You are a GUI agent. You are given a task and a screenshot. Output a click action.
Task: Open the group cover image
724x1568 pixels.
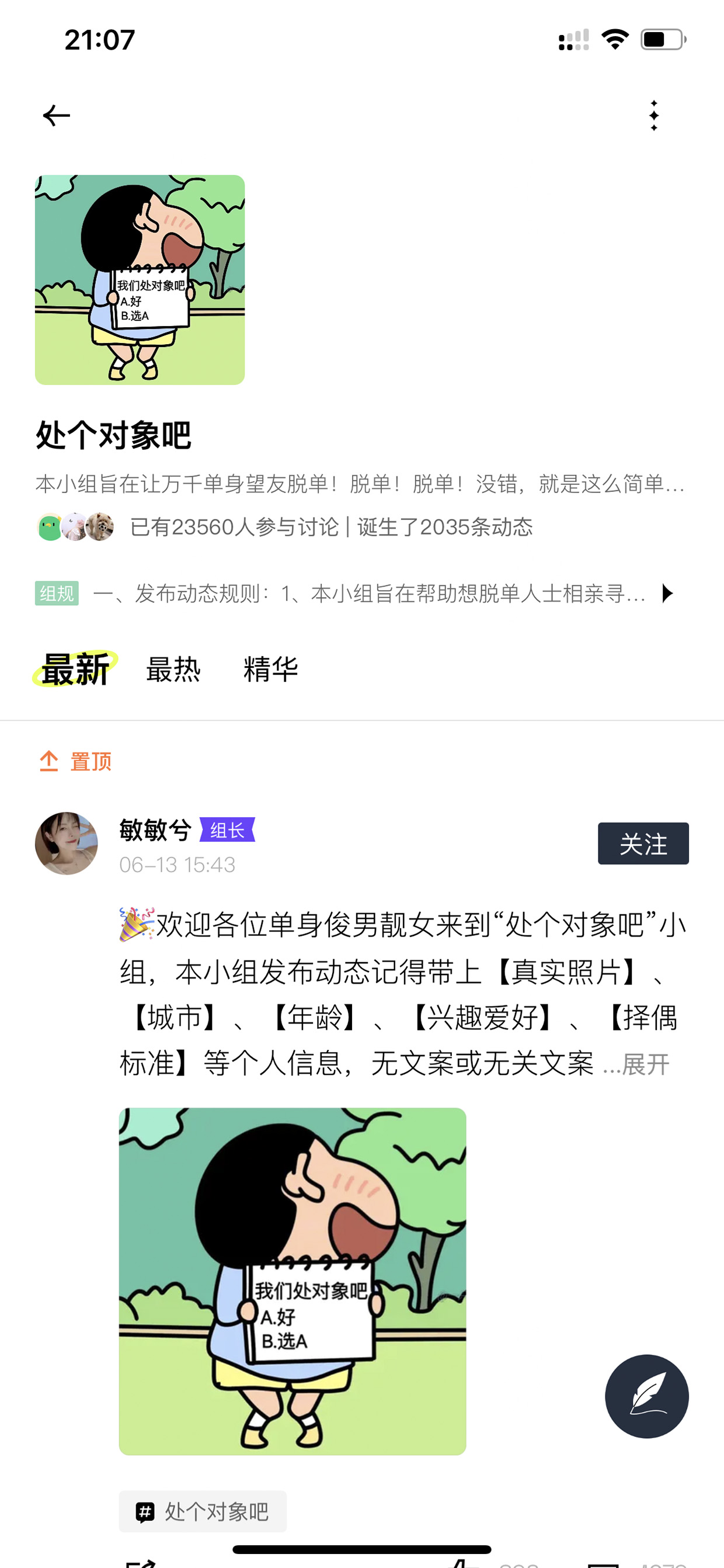pyautogui.click(x=140, y=280)
